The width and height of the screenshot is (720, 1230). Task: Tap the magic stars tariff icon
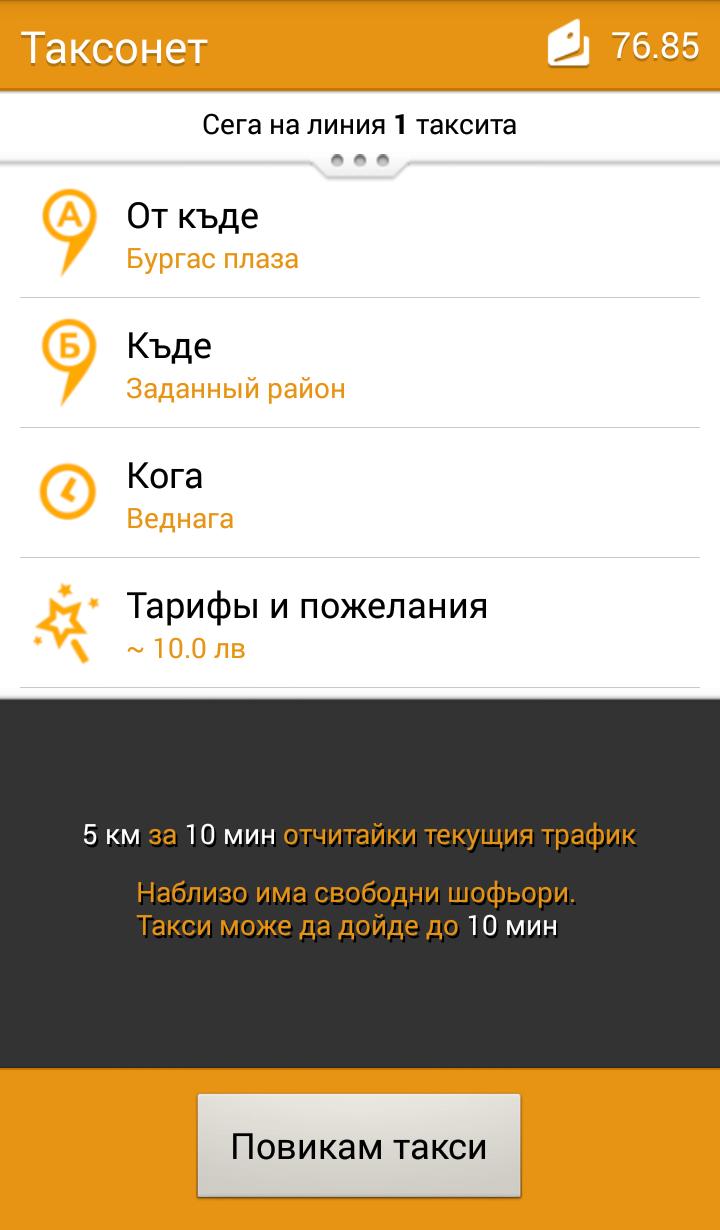(65, 620)
